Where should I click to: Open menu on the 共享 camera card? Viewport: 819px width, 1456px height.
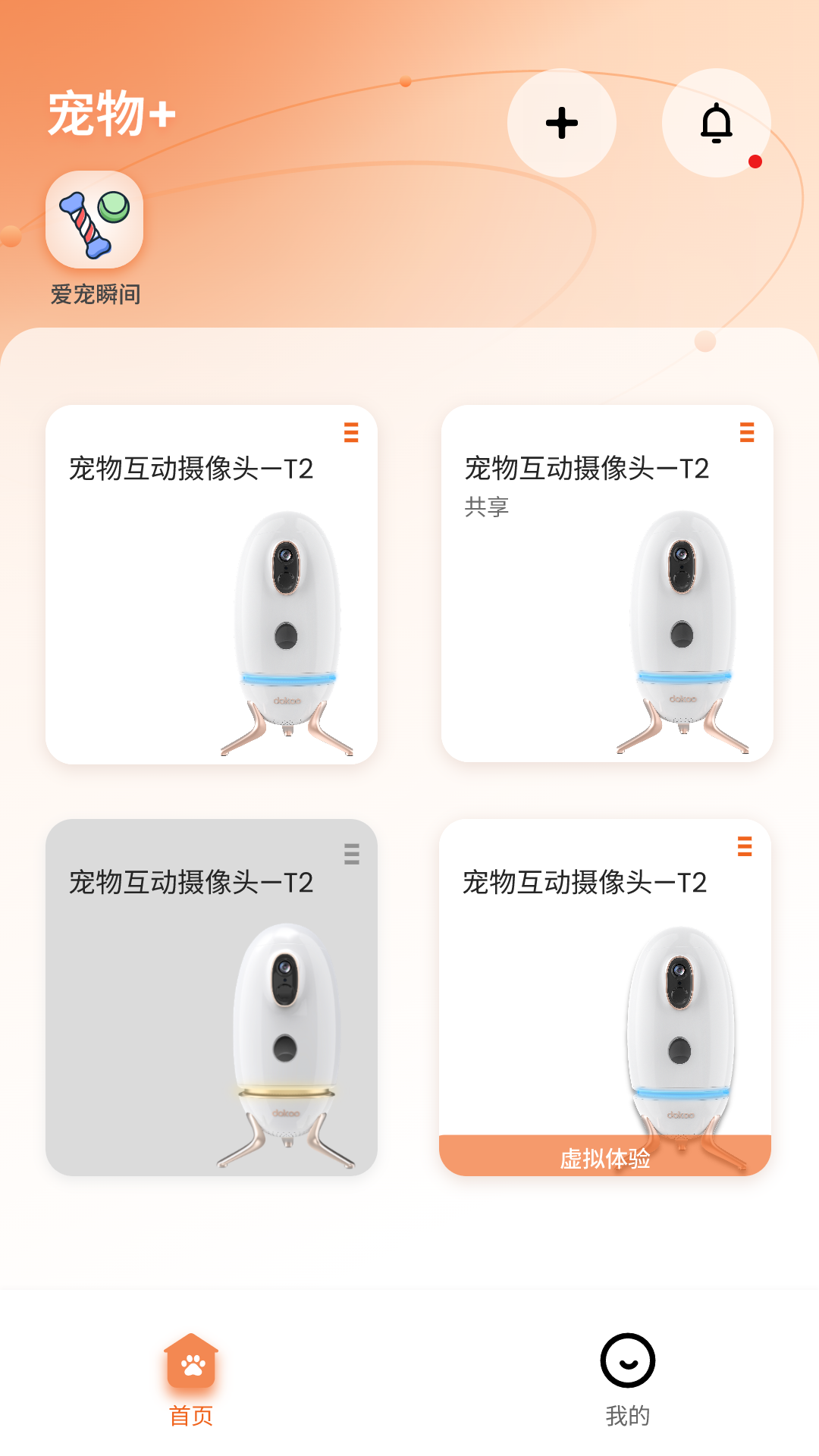coord(747,432)
